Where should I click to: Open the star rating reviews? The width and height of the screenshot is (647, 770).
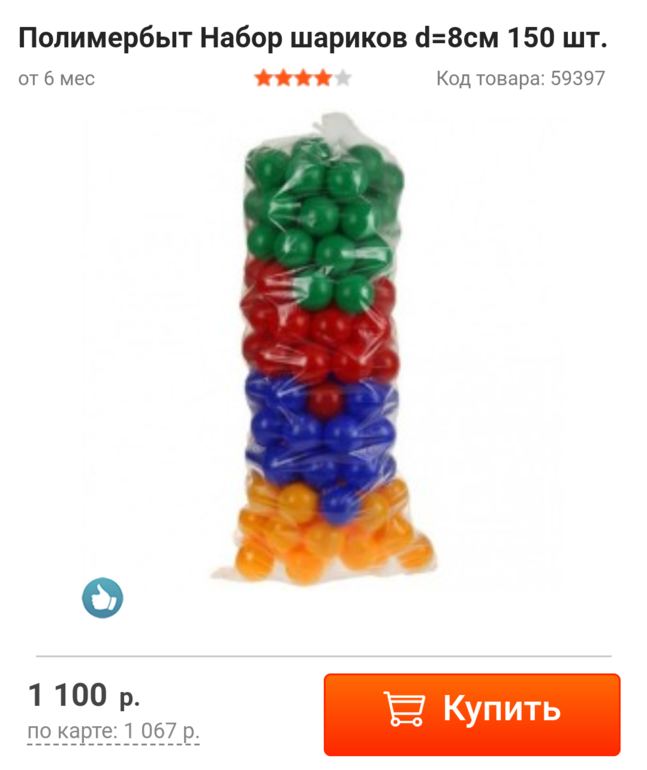[x=302, y=78]
